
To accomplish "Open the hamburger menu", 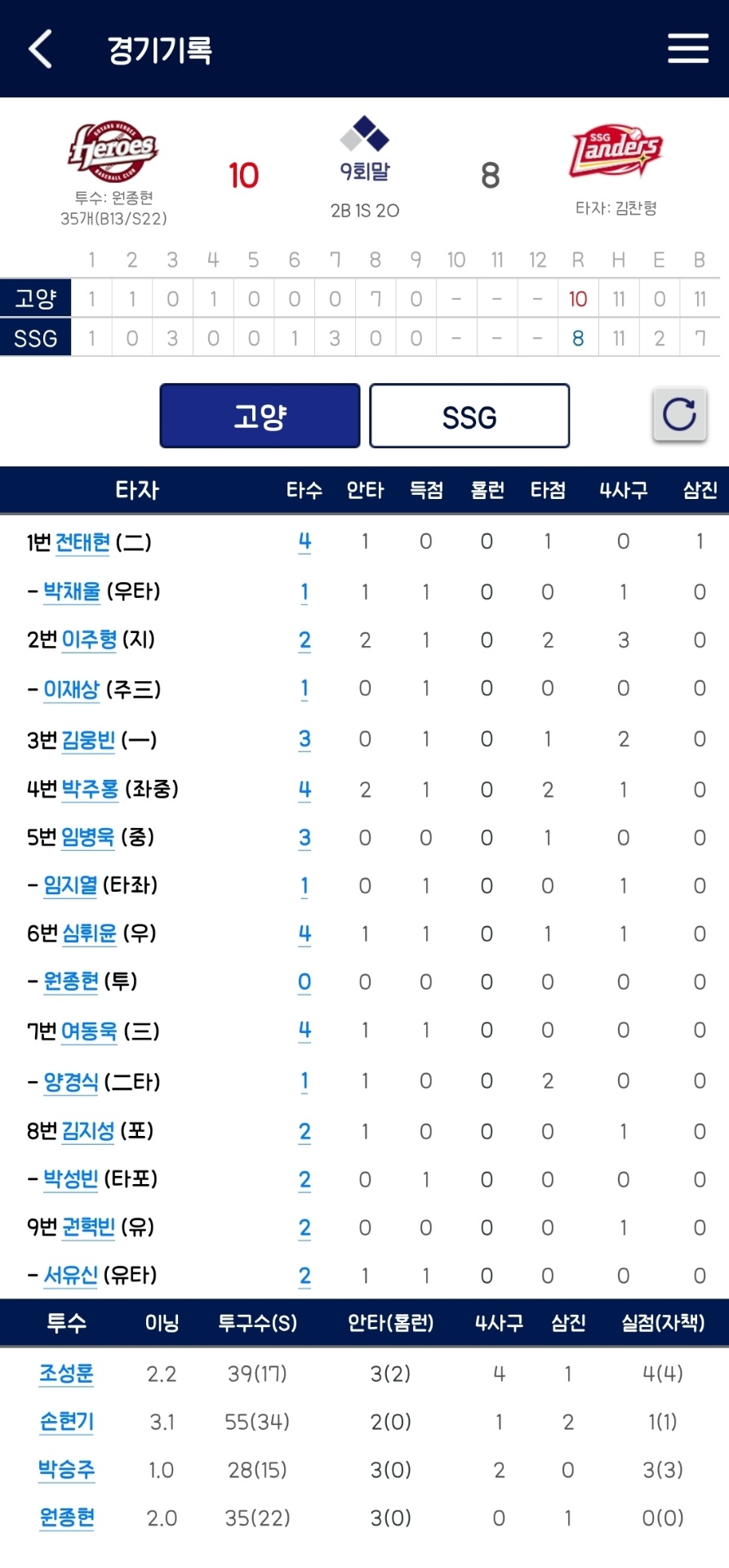I will 687,49.
